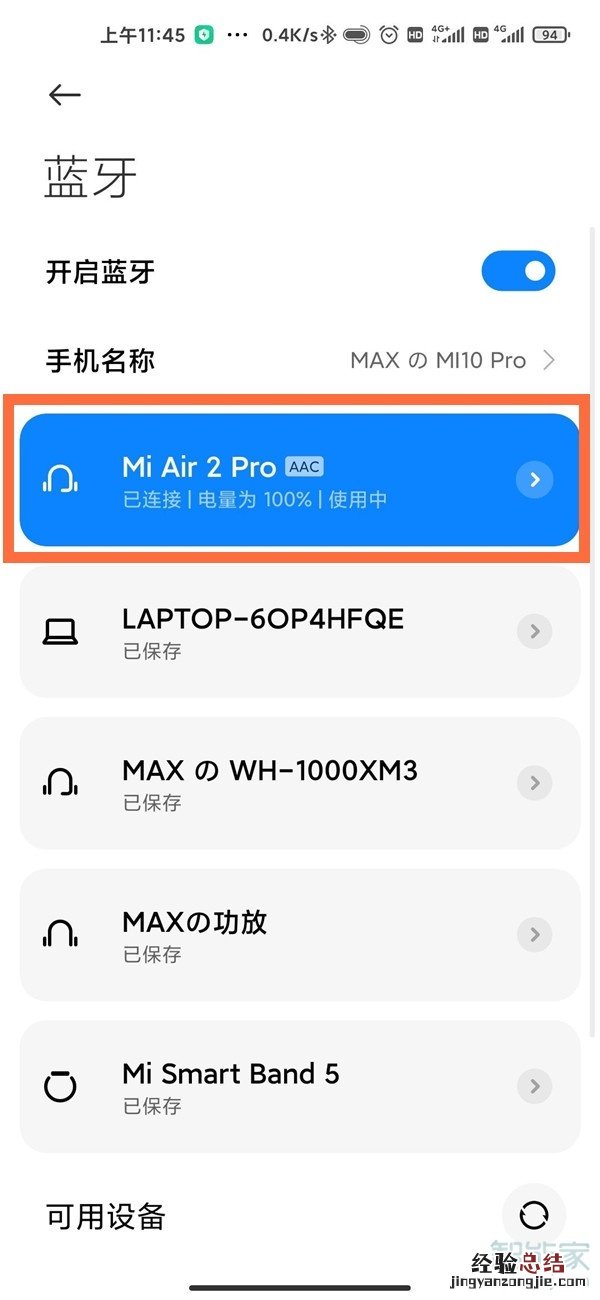Open details arrow for WH-1000XM3
600x1300 pixels.
[535, 783]
